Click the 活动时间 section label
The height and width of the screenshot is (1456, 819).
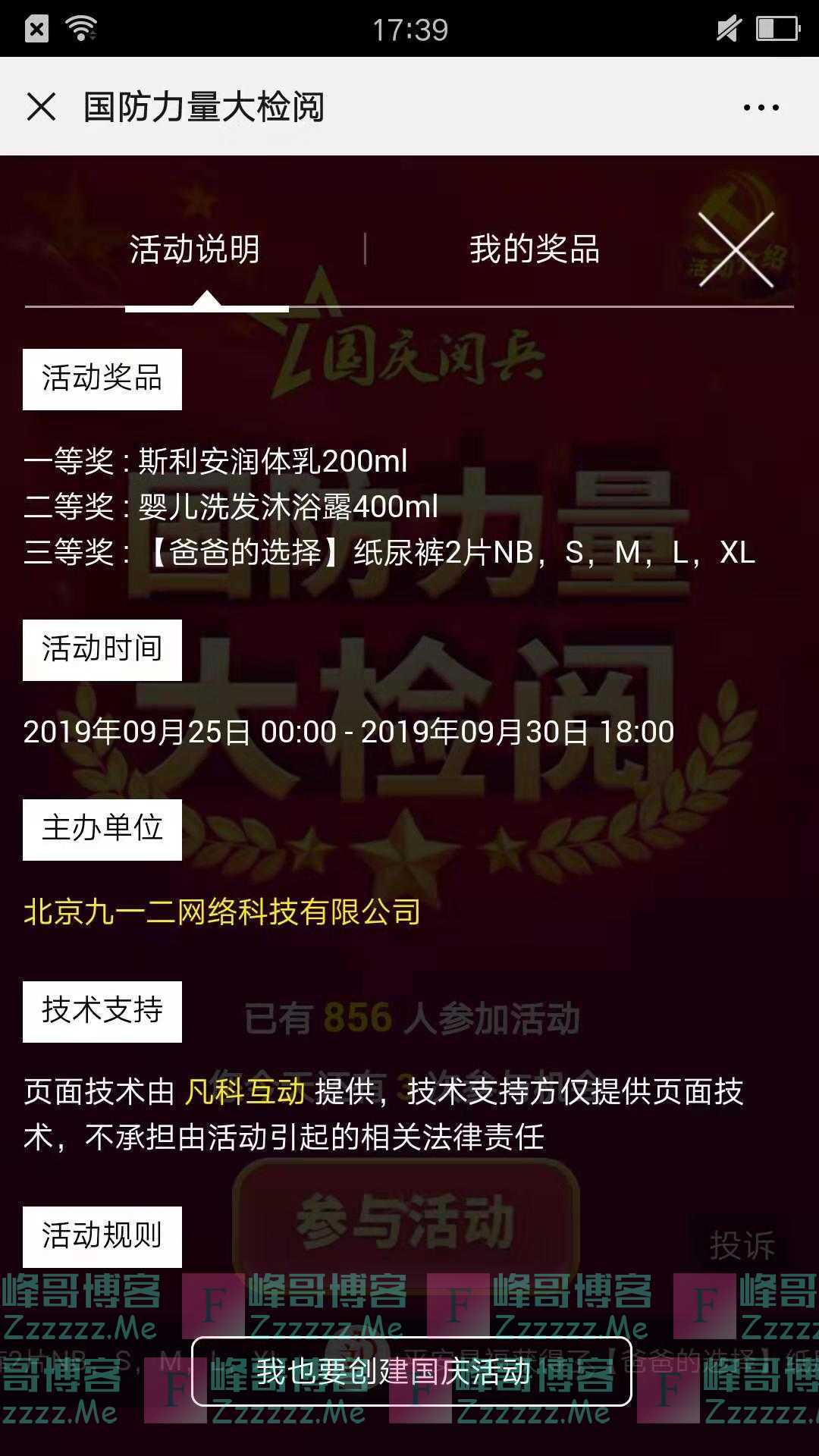pyautogui.click(x=102, y=648)
